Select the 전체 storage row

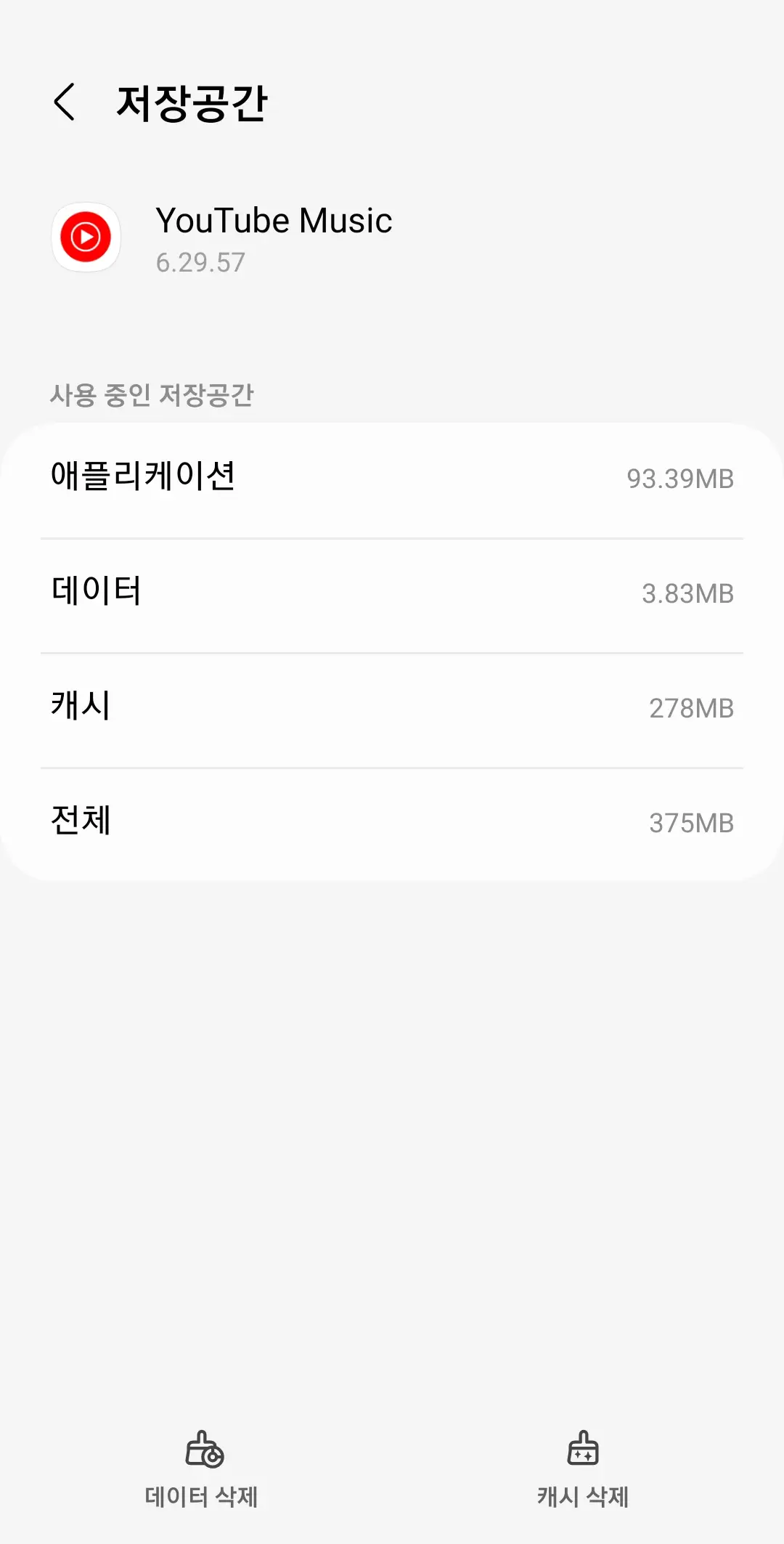[x=392, y=822]
